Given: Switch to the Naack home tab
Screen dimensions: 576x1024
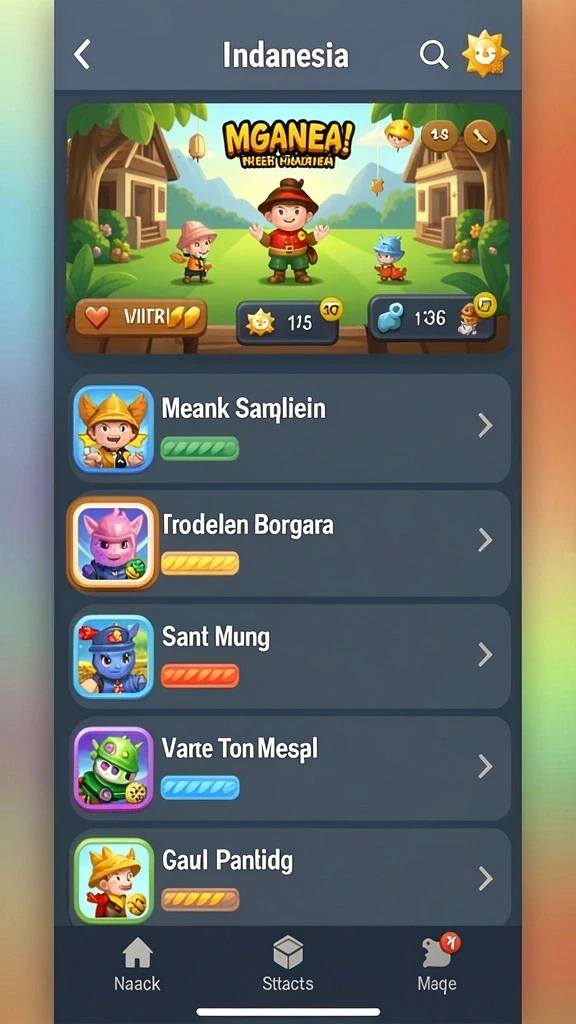Looking at the screenshot, I should click(137, 964).
